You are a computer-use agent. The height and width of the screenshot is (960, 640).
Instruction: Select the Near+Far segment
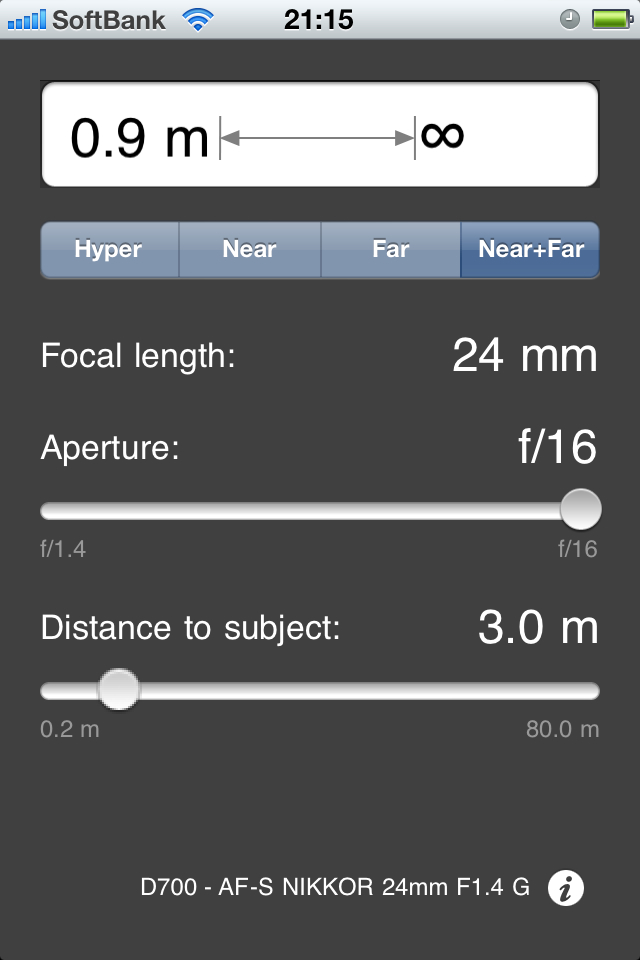tap(530, 250)
